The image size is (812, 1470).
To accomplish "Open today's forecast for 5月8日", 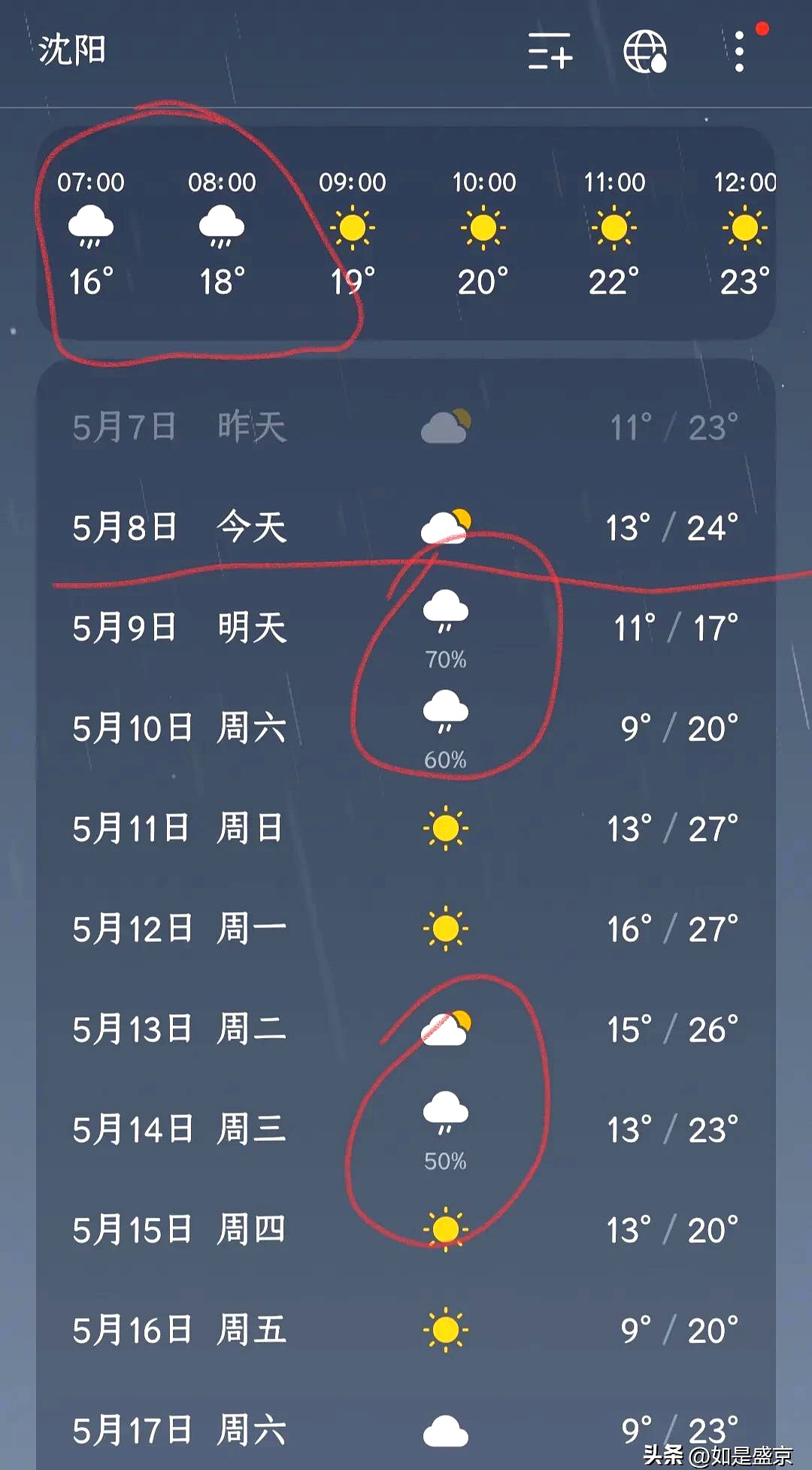I will (x=406, y=527).
